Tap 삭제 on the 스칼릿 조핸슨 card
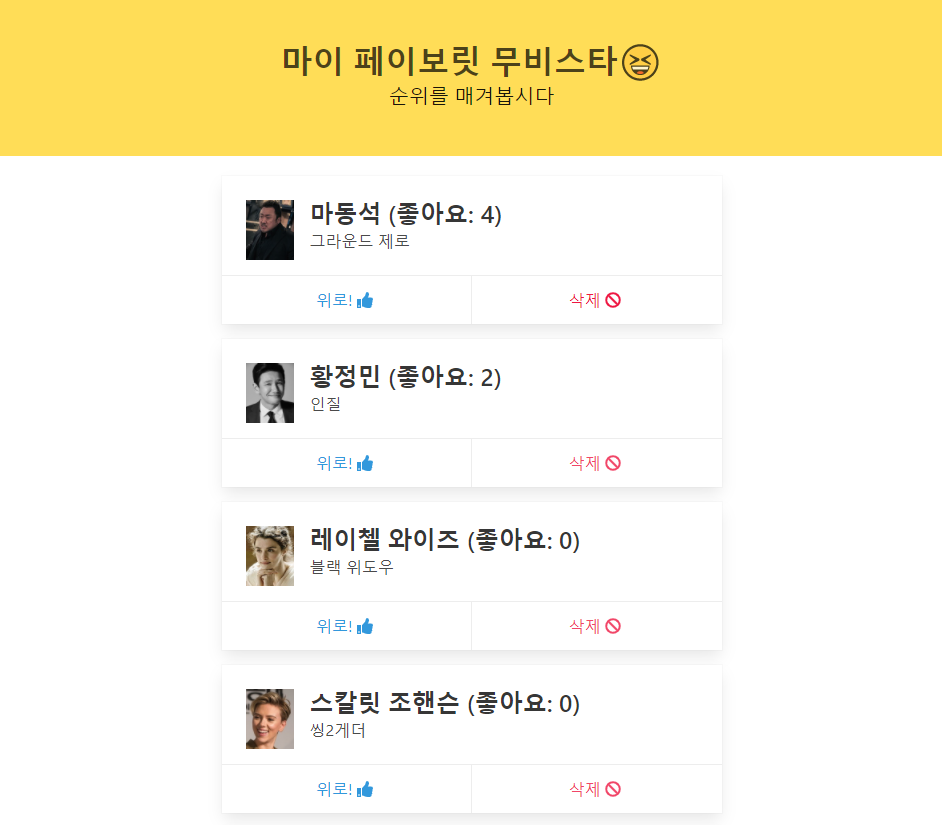Screen dimensions: 942x825 tap(596, 789)
